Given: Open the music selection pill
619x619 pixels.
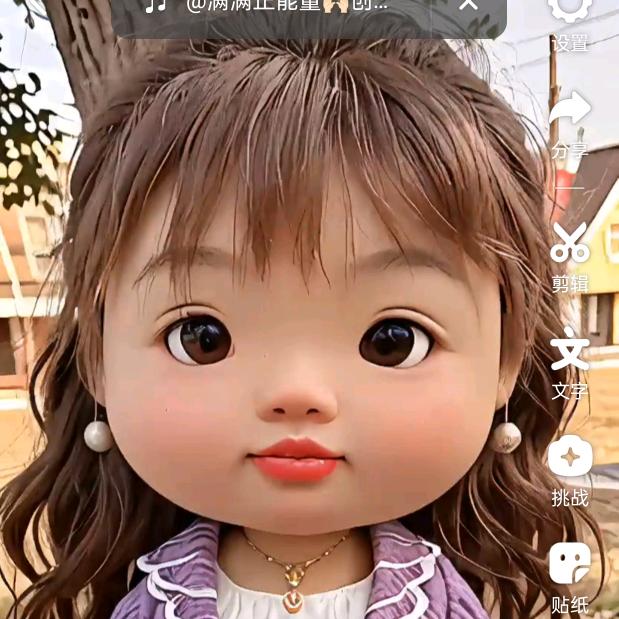Looking at the screenshot, I should coord(290,8).
